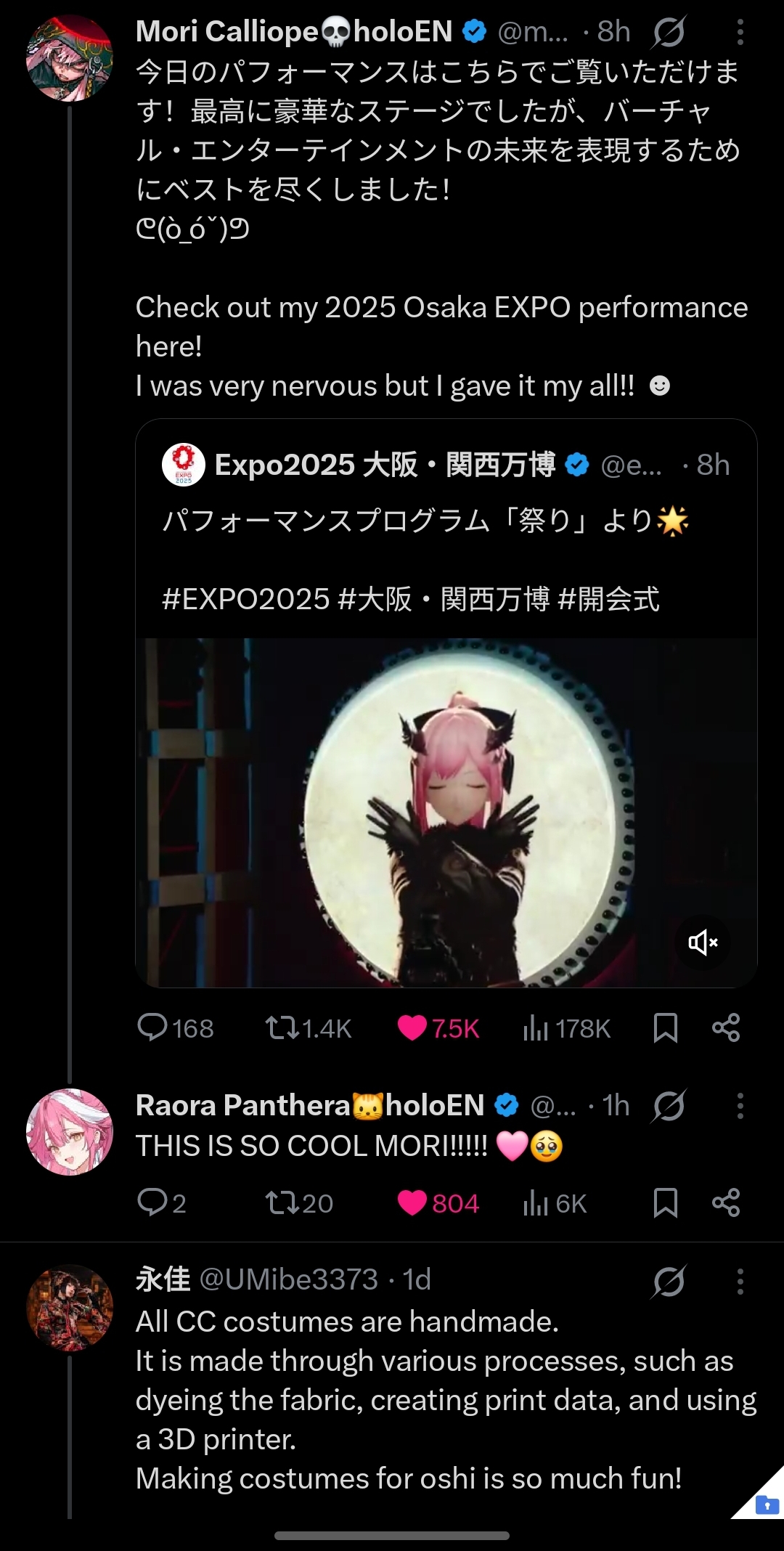784x1551 pixels.
Task: Open Mori Calliope's profile picture
Action: point(70,58)
